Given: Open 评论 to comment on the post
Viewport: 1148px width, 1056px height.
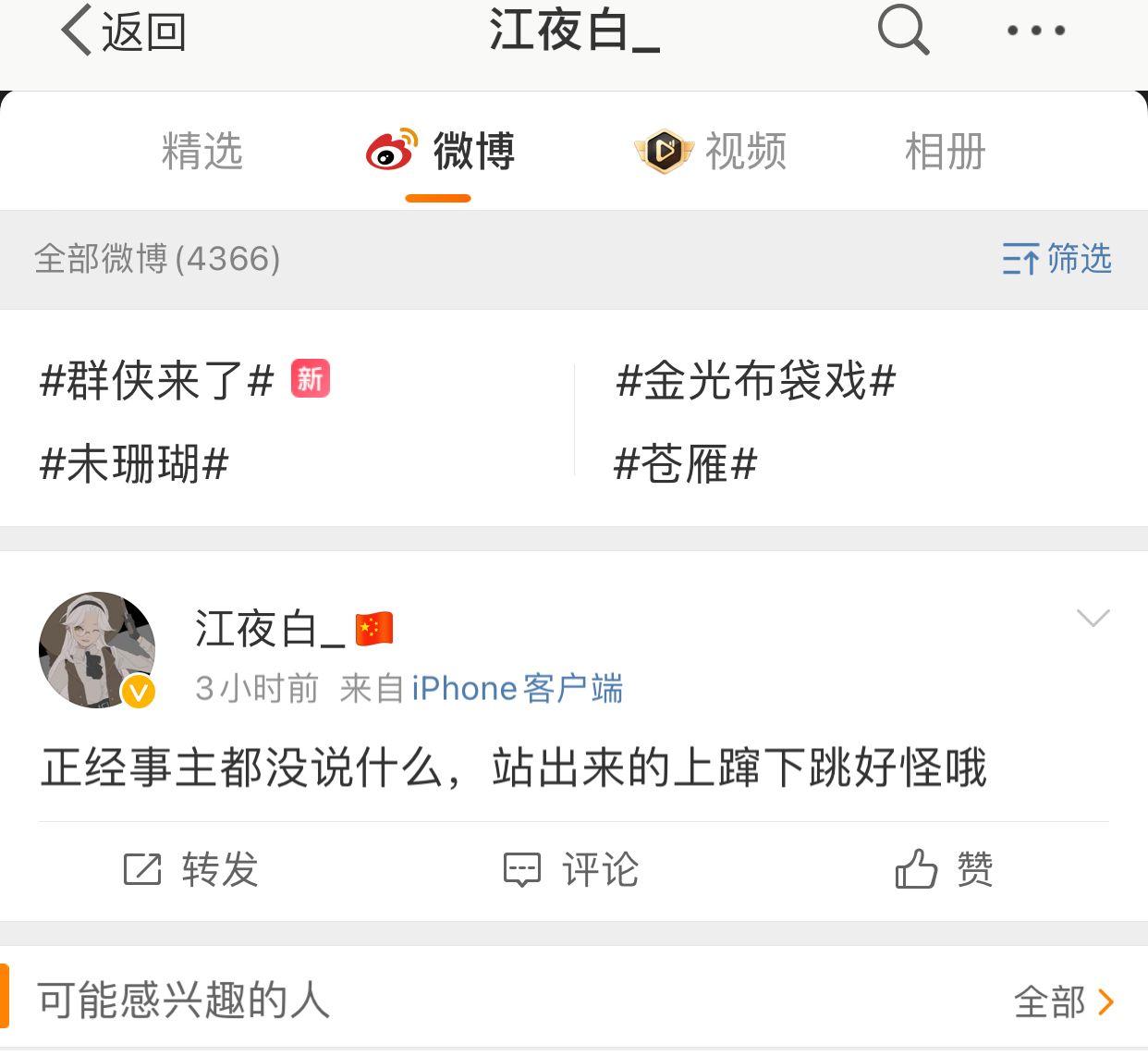Looking at the screenshot, I should click(x=571, y=870).
